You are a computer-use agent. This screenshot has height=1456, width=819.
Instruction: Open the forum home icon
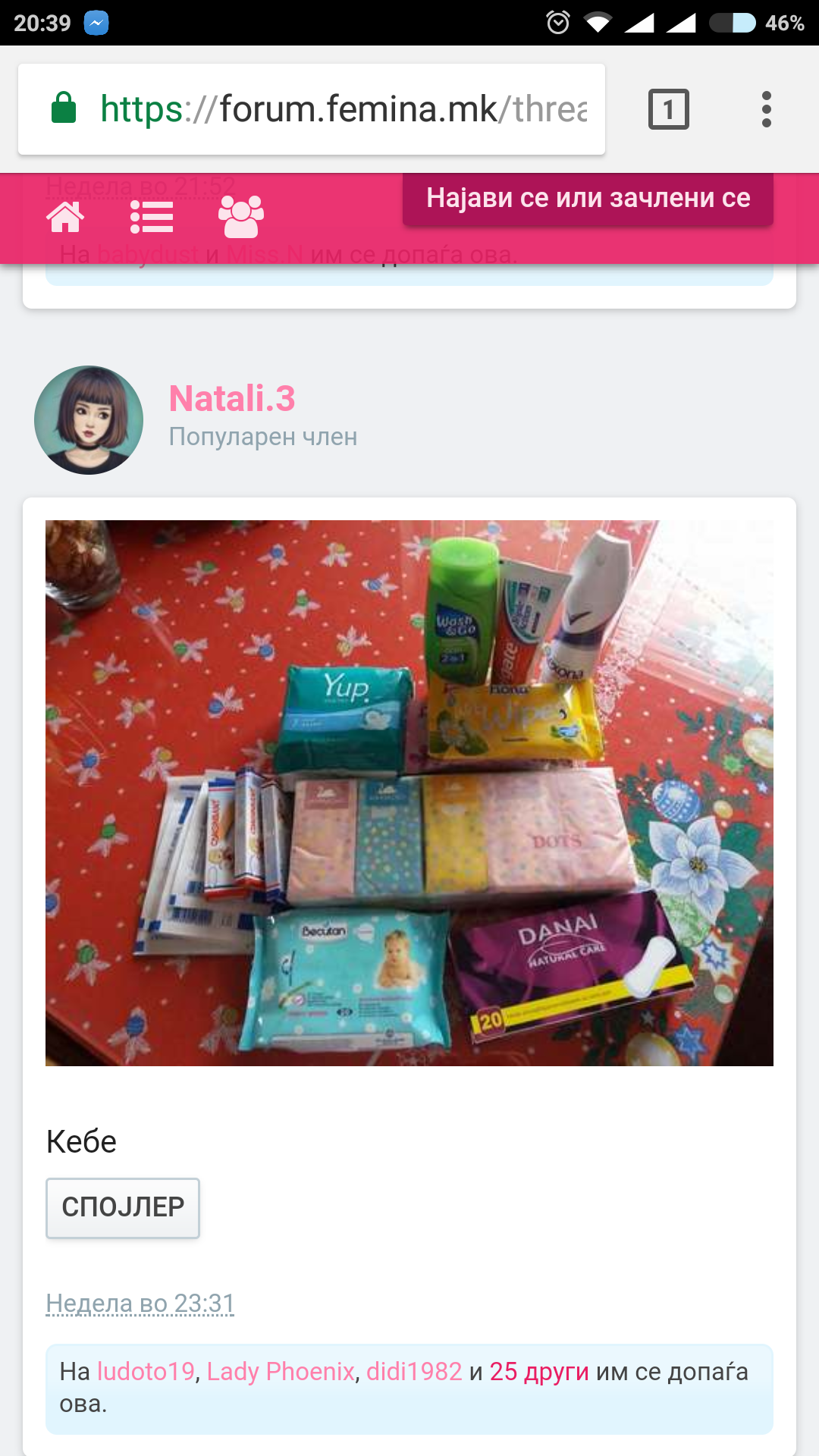[65, 217]
